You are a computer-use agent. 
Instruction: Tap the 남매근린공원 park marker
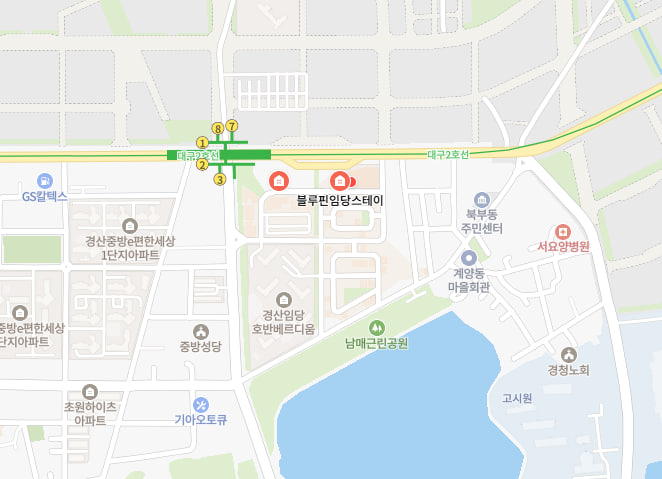377,327
